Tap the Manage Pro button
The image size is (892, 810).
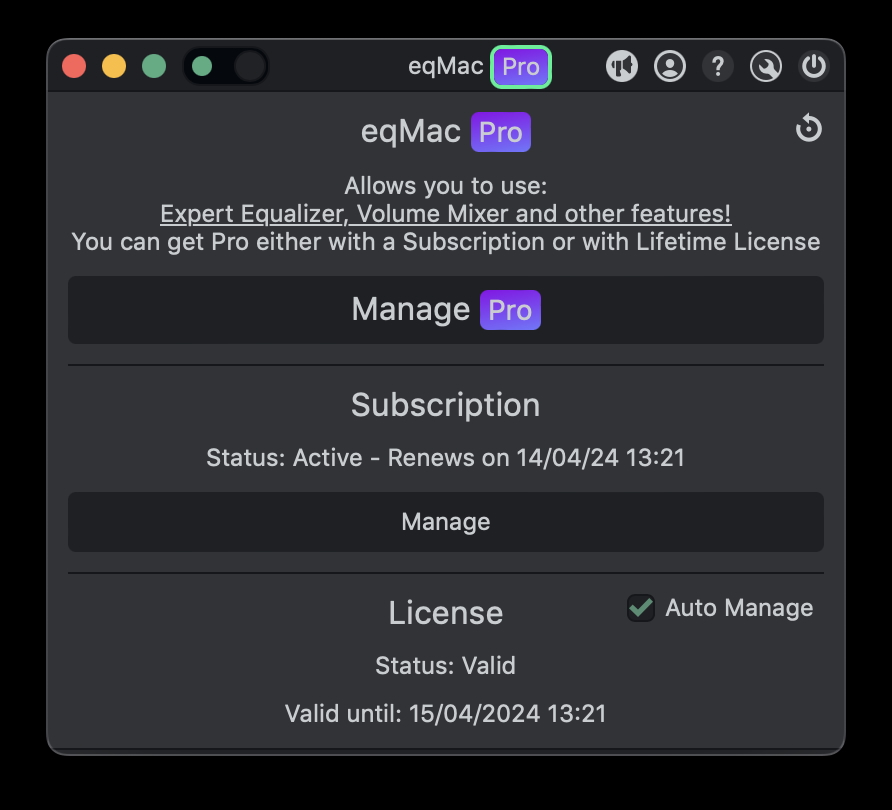point(445,310)
